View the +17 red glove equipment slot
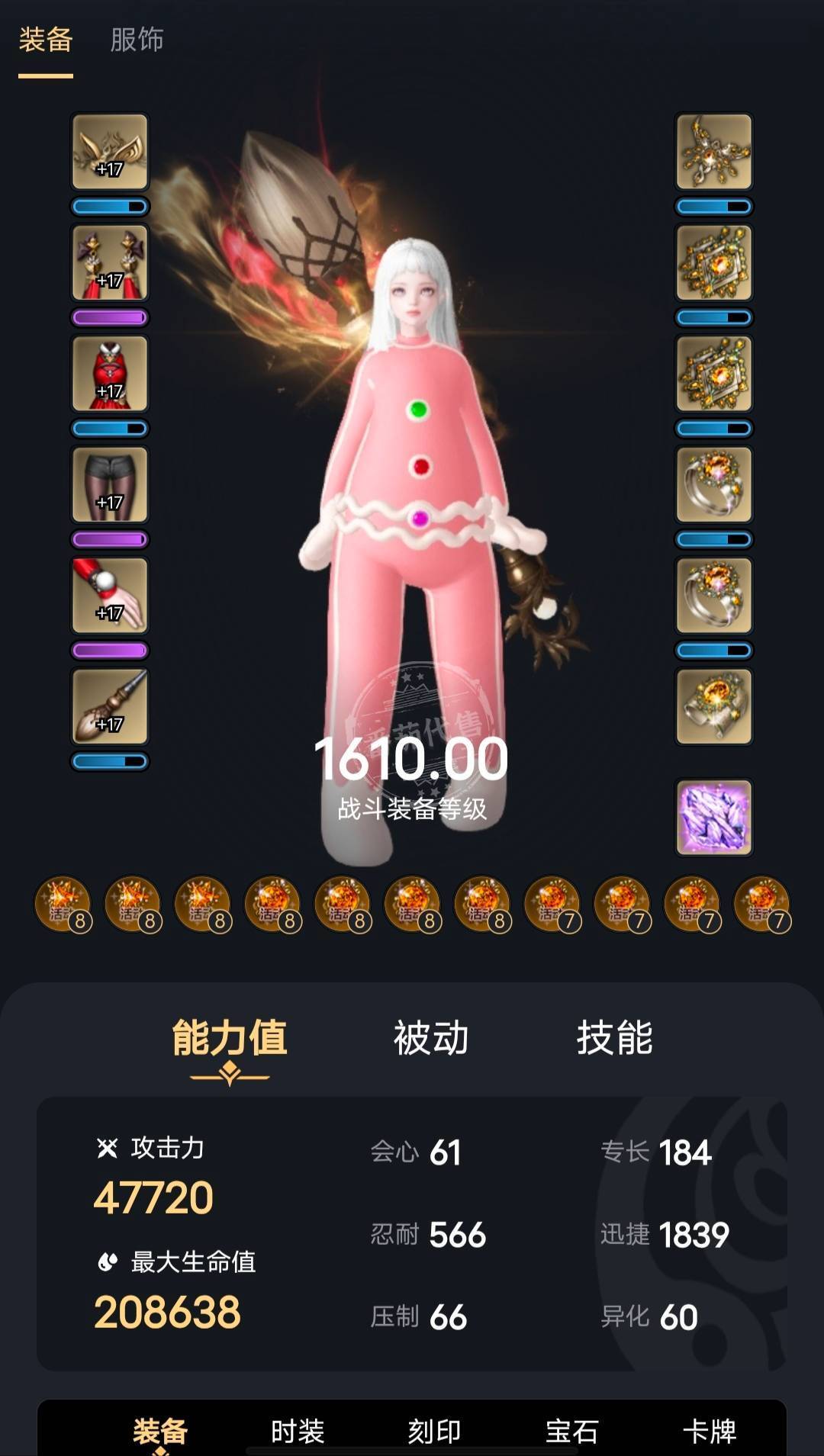Screen dimensions: 824x1456 110,596
